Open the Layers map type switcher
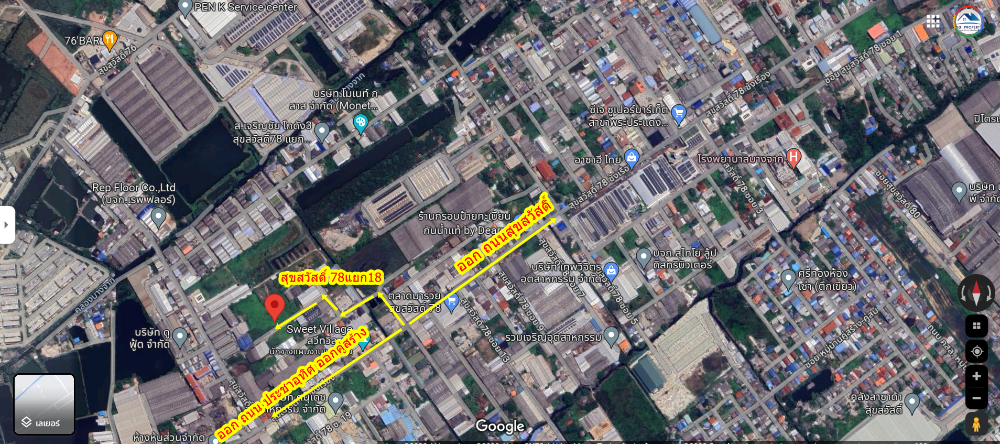The image size is (1000, 444). 44,404
